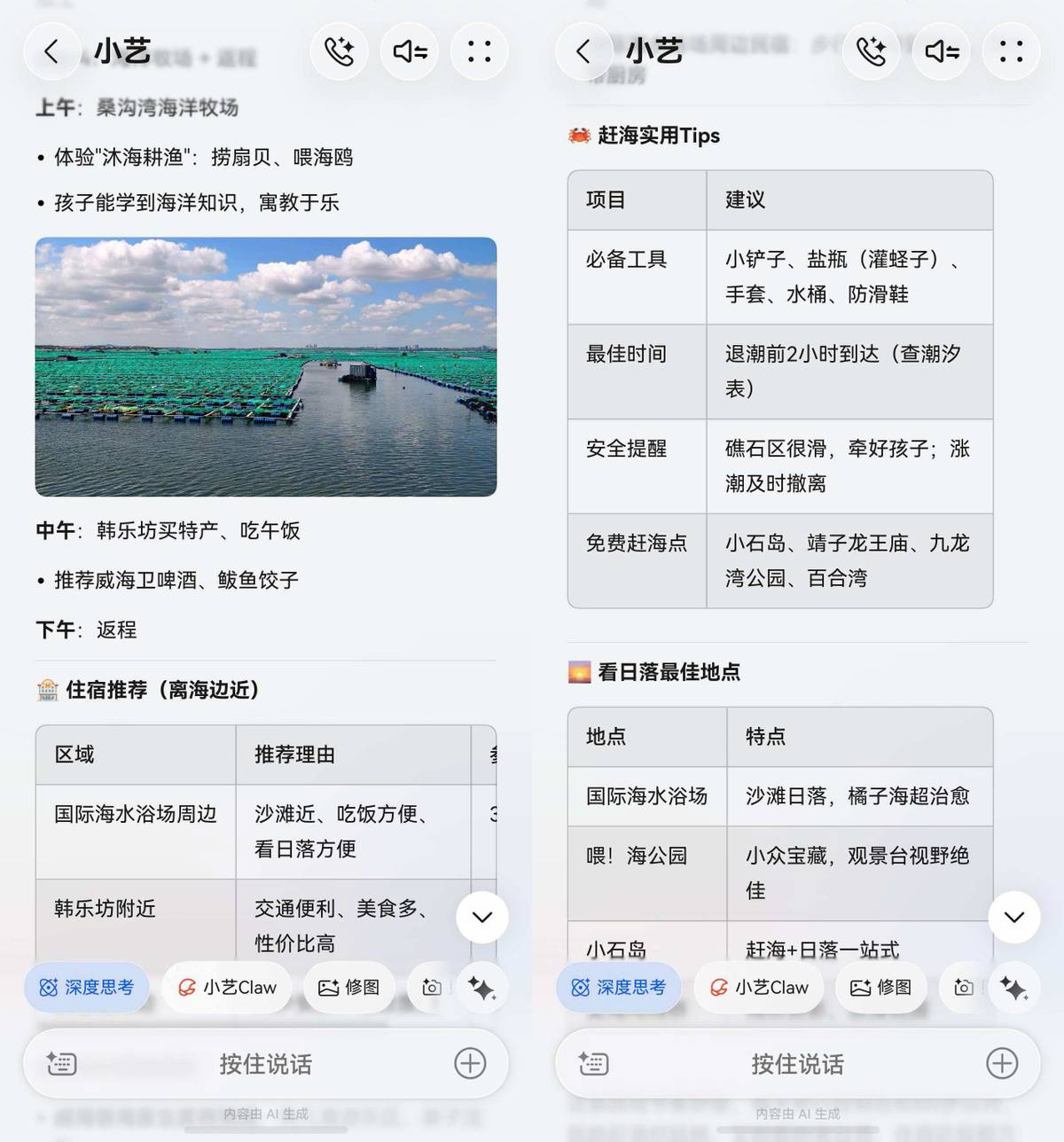This screenshot has width=1064, height=1142.
Task: Toggle read-aloud speaker on the itinerary photo screen
Action: [x=410, y=51]
